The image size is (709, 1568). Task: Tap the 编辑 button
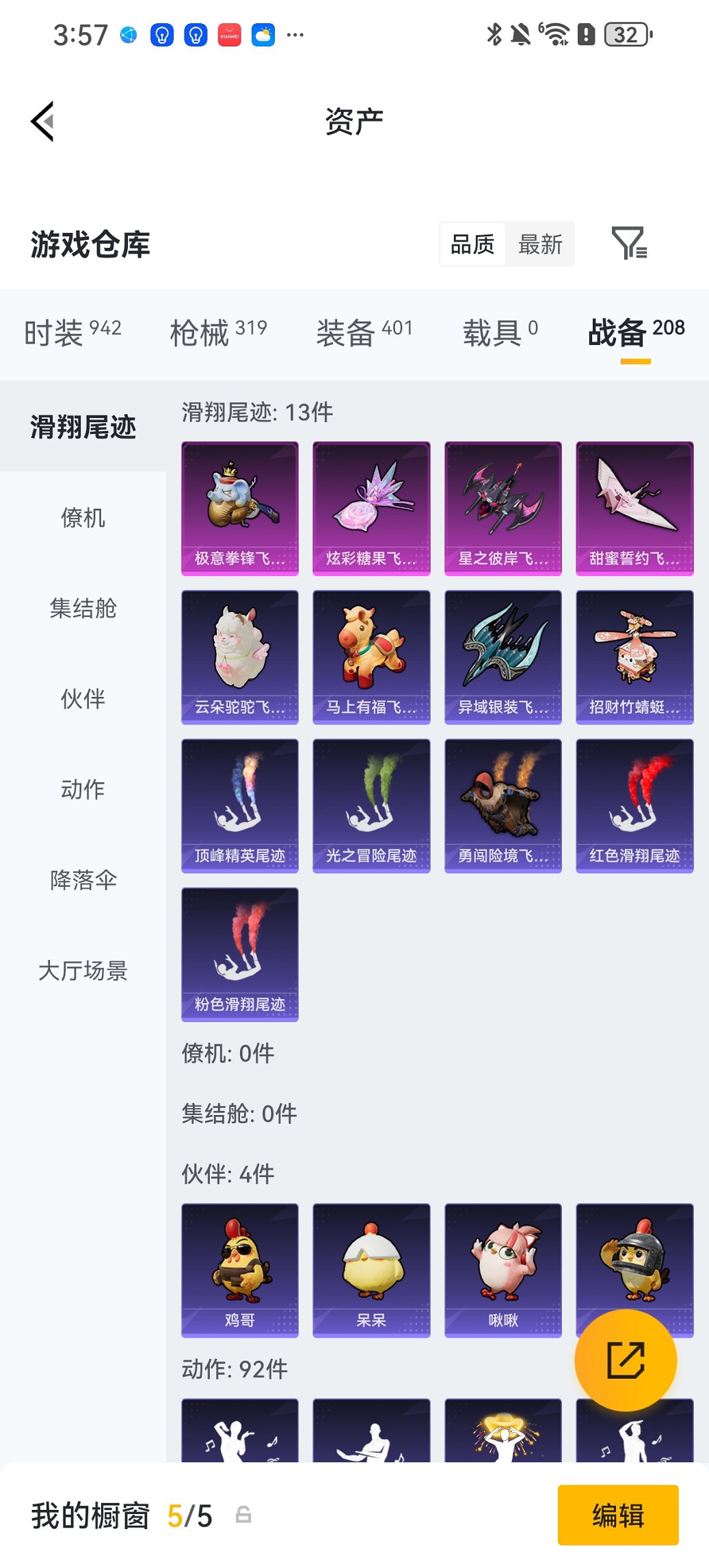(x=617, y=1515)
